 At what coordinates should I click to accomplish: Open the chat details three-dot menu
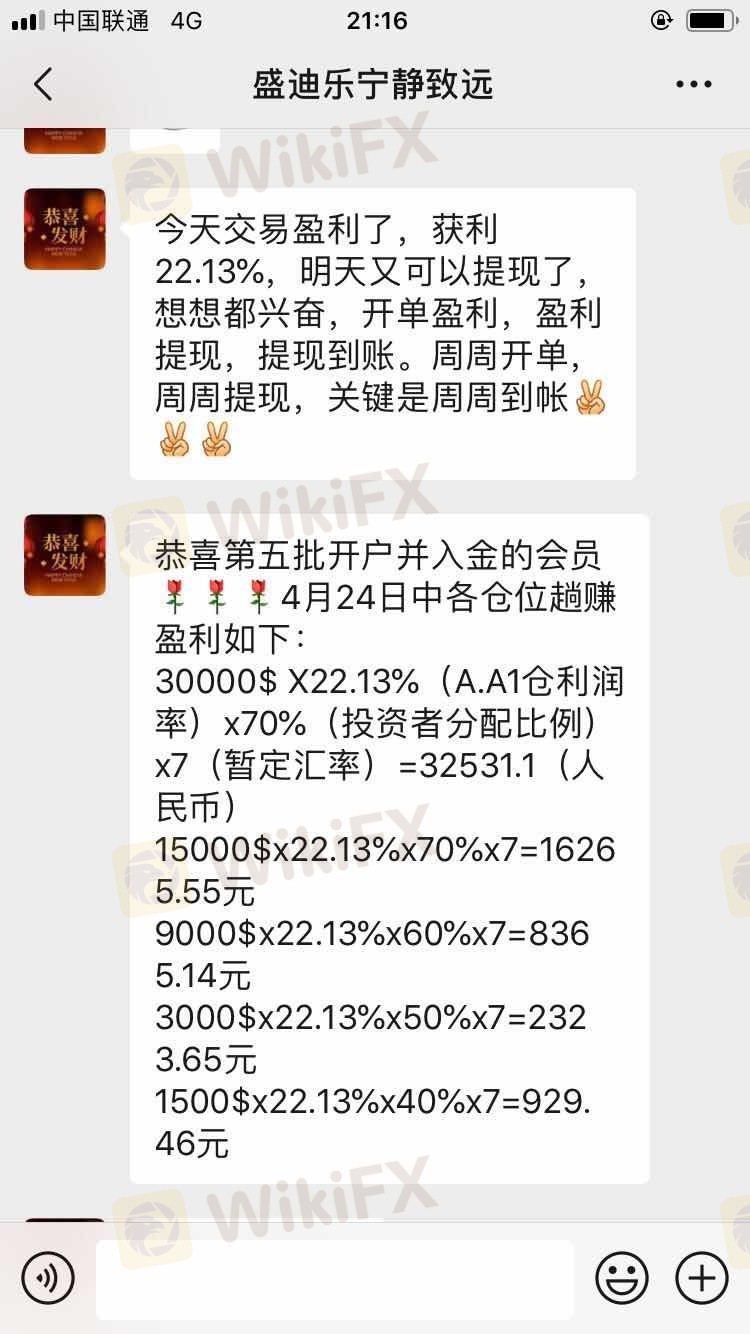(x=693, y=85)
